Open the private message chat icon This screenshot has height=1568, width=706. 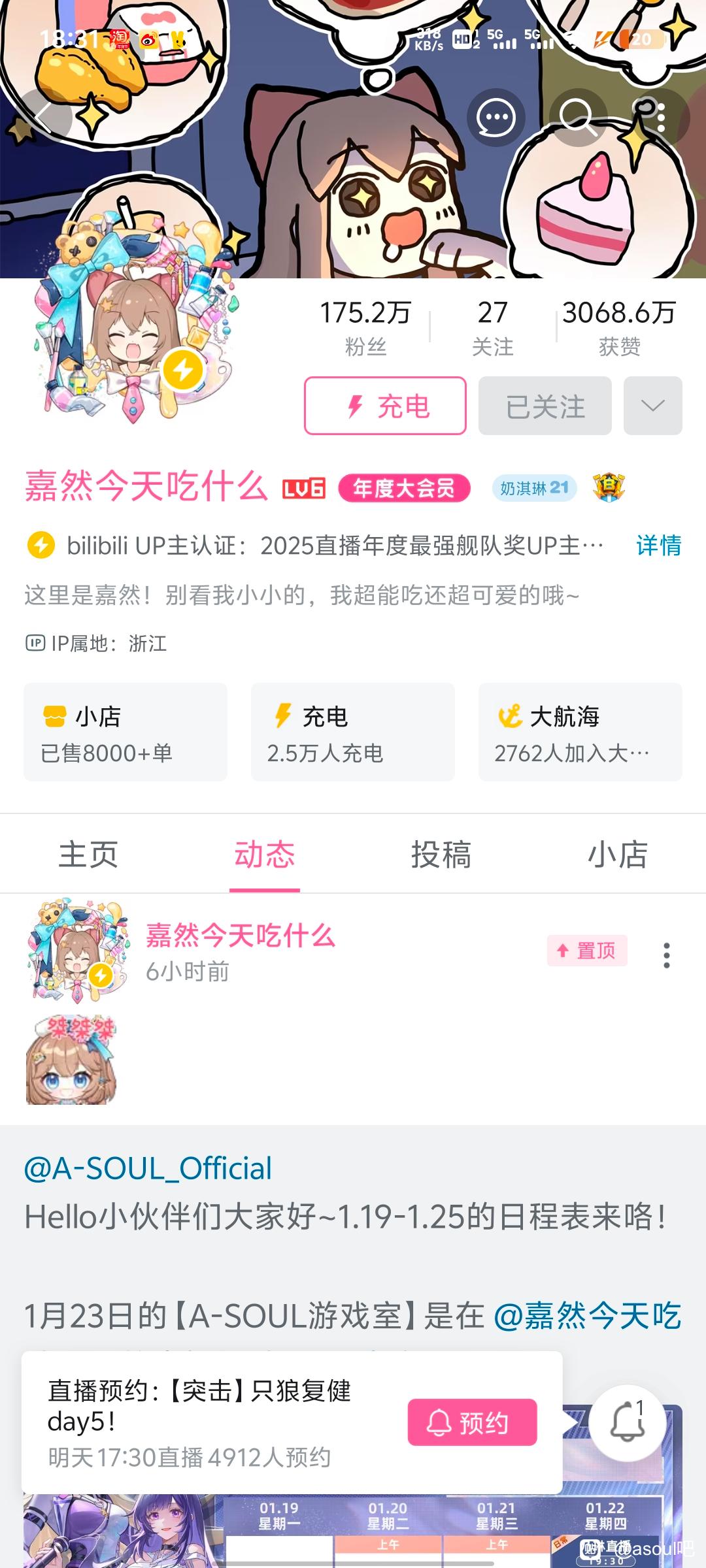[496, 118]
